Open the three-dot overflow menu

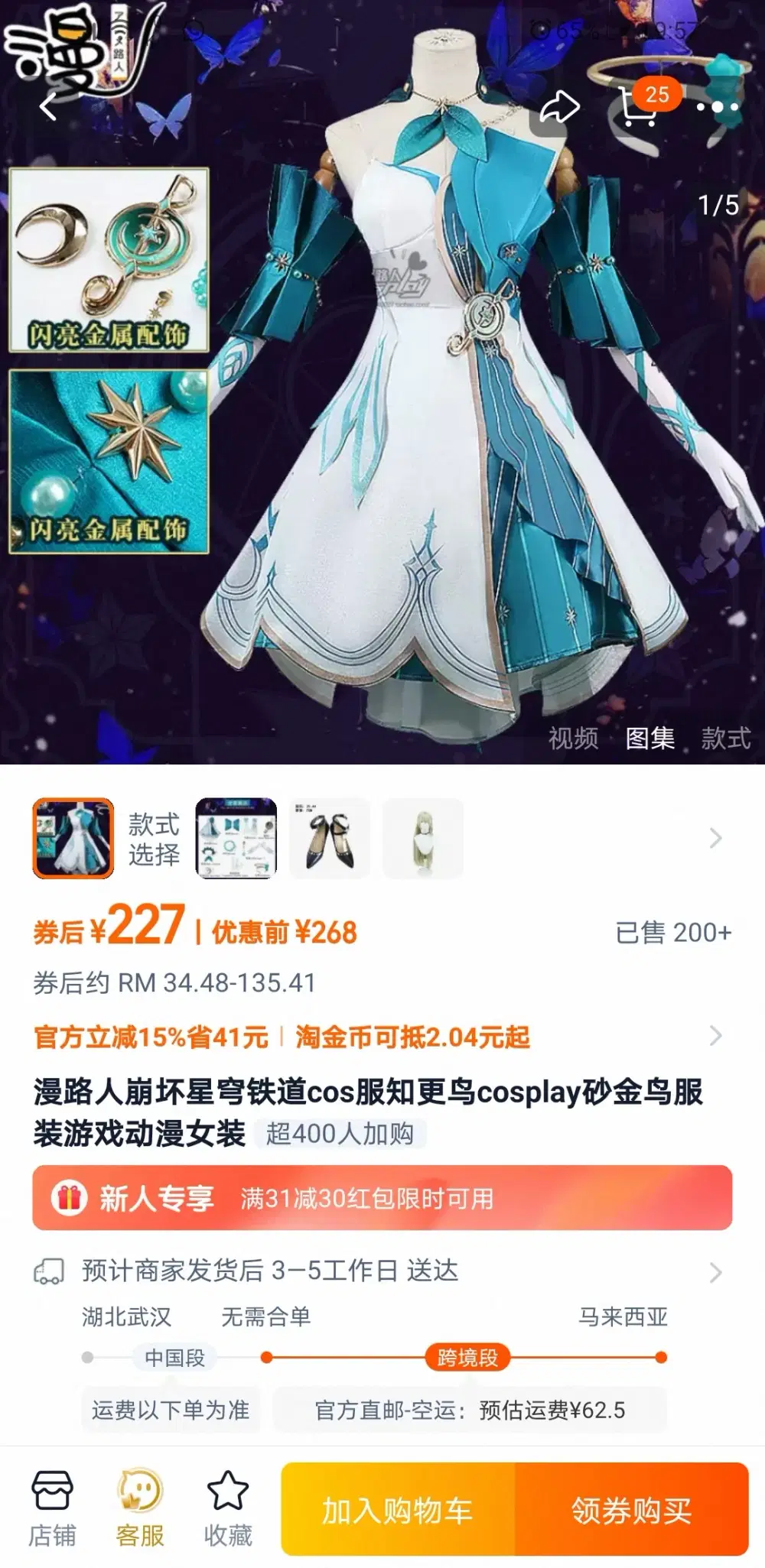718,108
